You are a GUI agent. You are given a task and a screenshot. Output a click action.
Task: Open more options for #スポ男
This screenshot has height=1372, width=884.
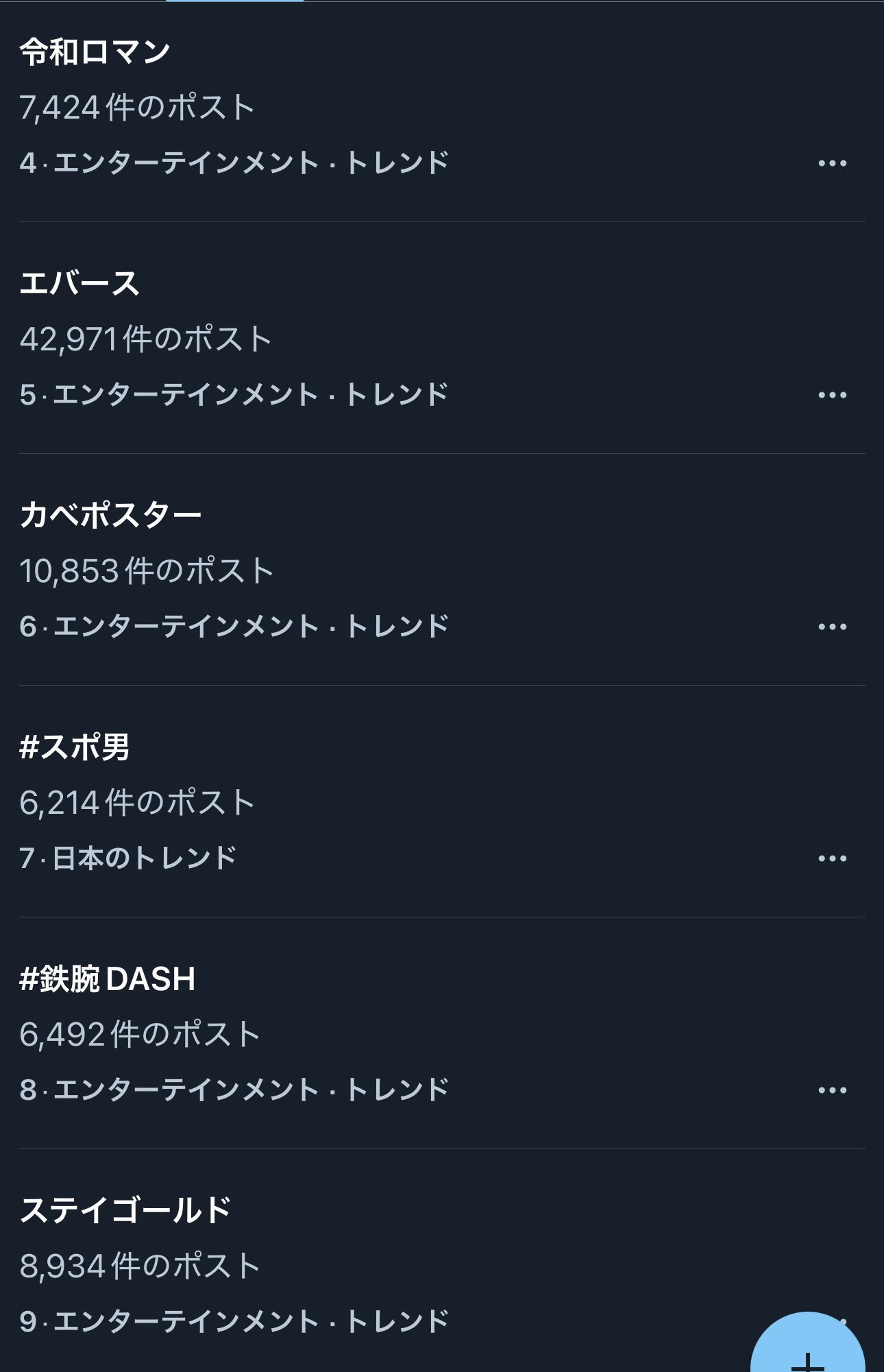point(832,858)
